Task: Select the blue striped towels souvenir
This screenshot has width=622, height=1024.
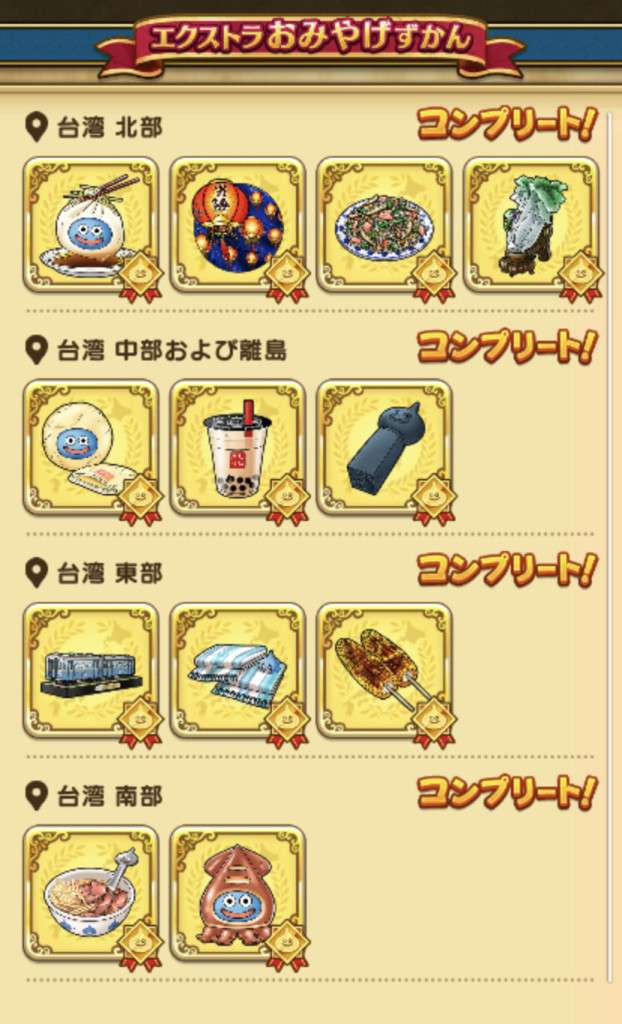Action: point(237,670)
